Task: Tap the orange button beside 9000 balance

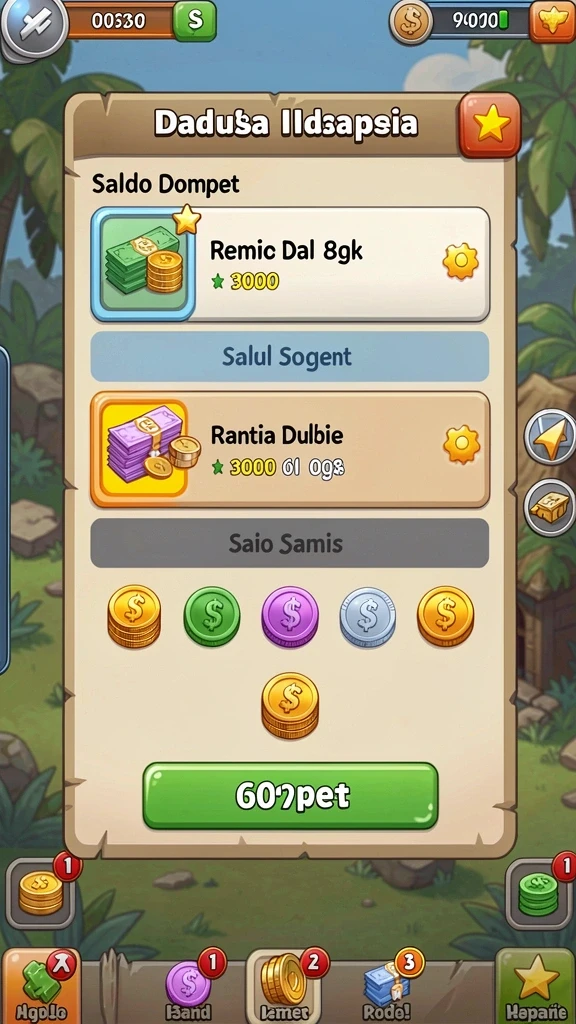Action: point(552,21)
